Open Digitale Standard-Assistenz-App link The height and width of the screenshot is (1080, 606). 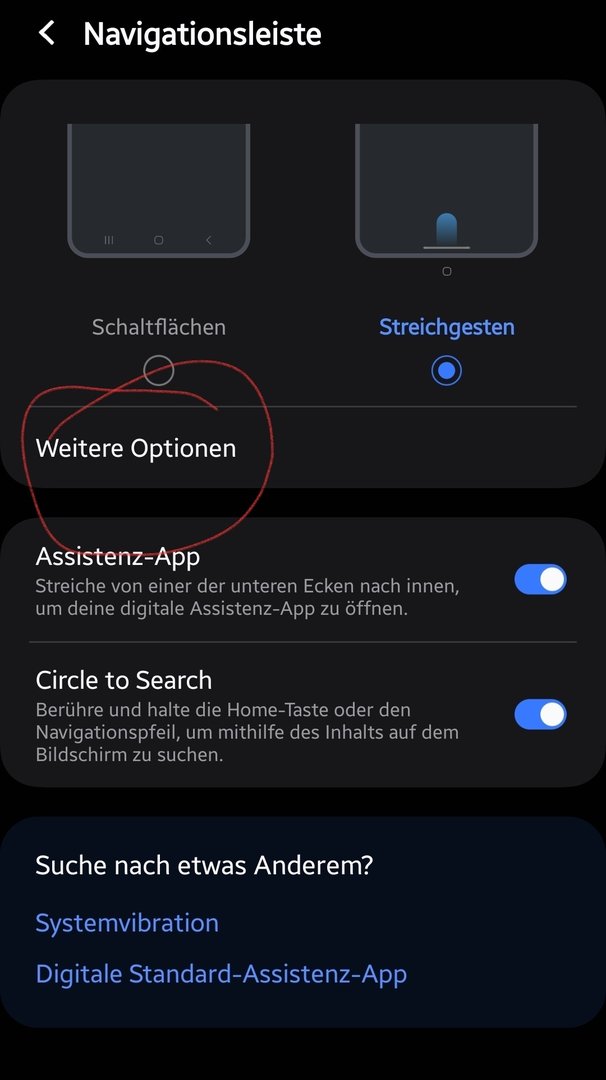[x=221, y=974]
